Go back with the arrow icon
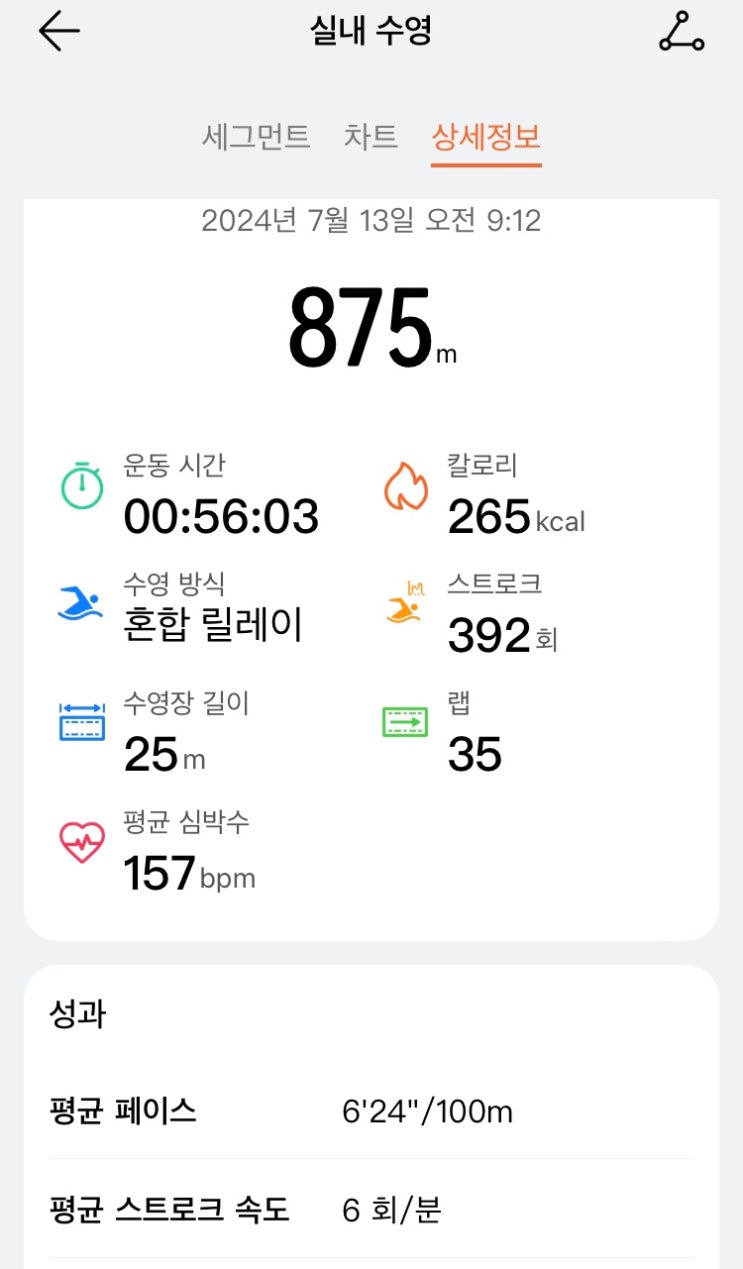 [x=59, y=32]
